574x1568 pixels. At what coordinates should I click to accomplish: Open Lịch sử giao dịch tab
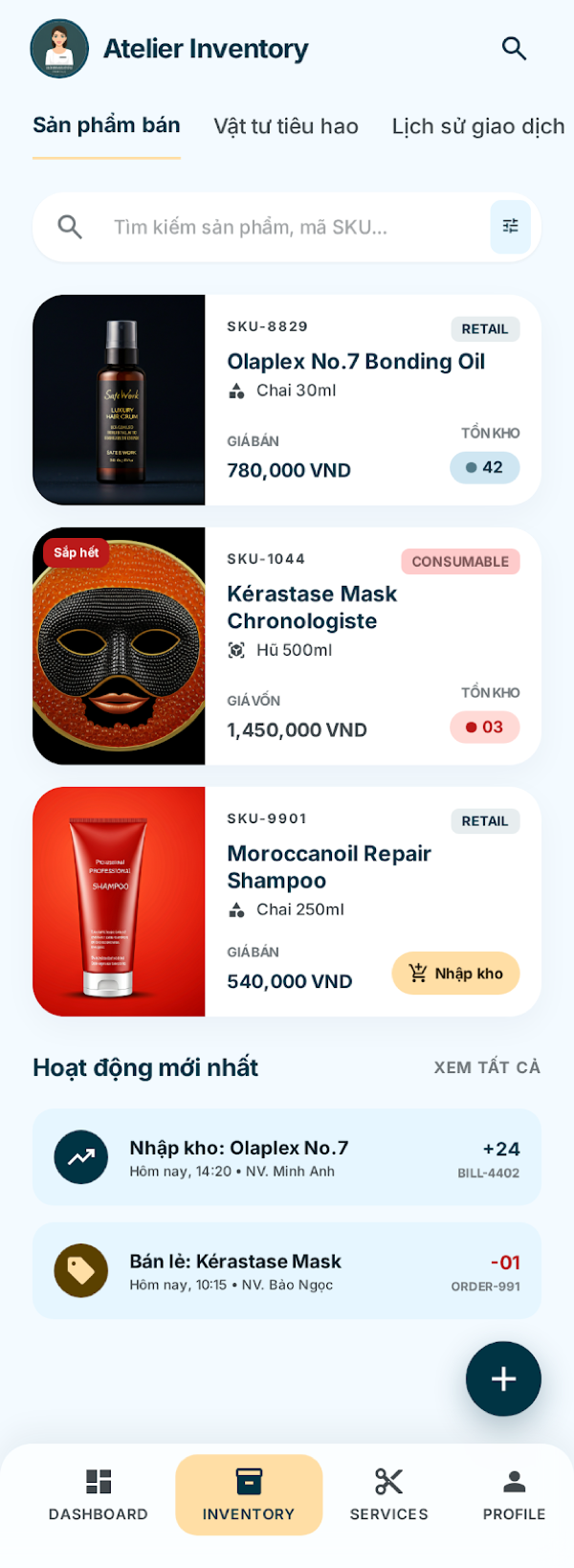pyautogui.click(x=477, y=126)
